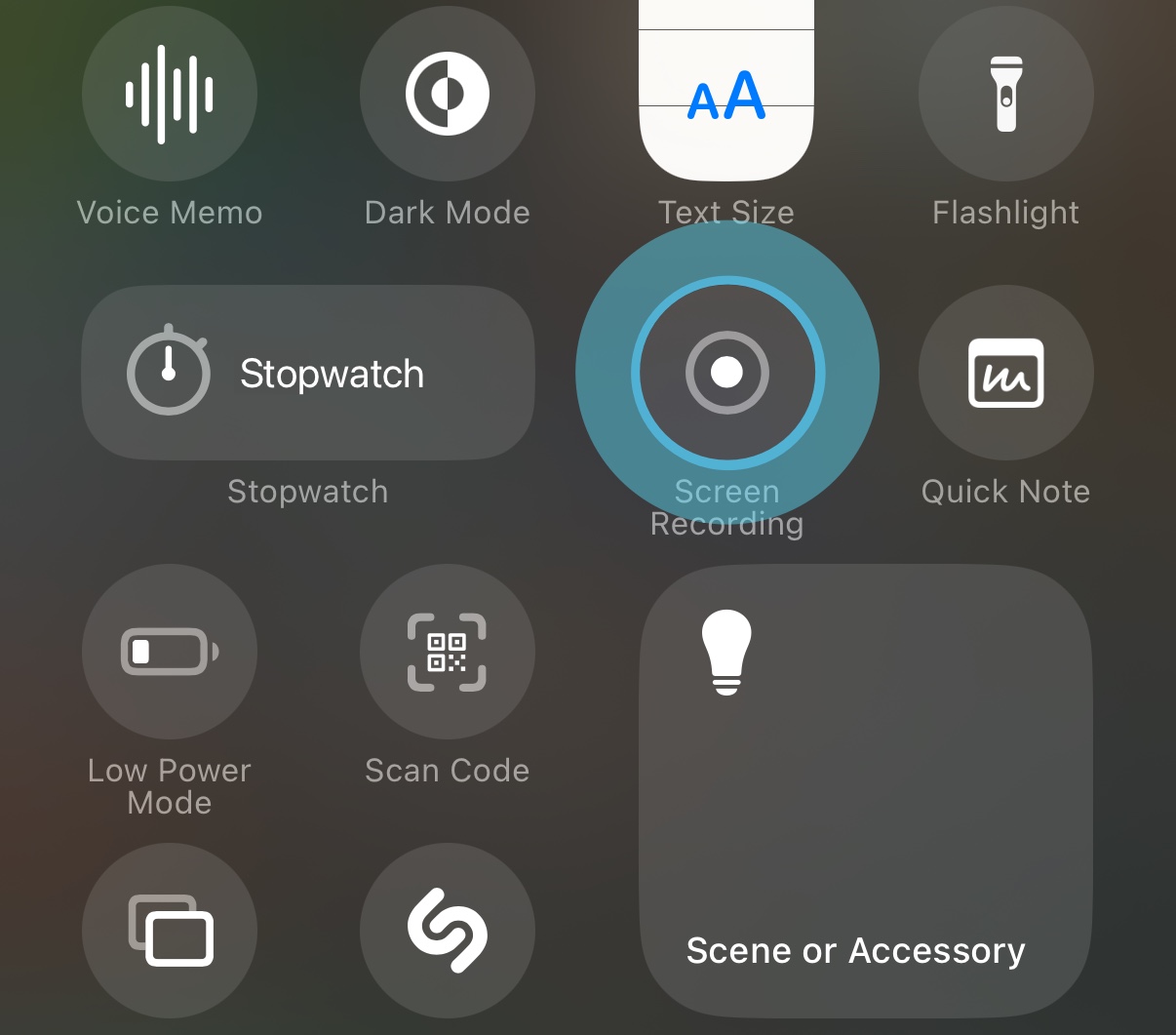Open the Scene or Accessory tile

pos(865,790)
